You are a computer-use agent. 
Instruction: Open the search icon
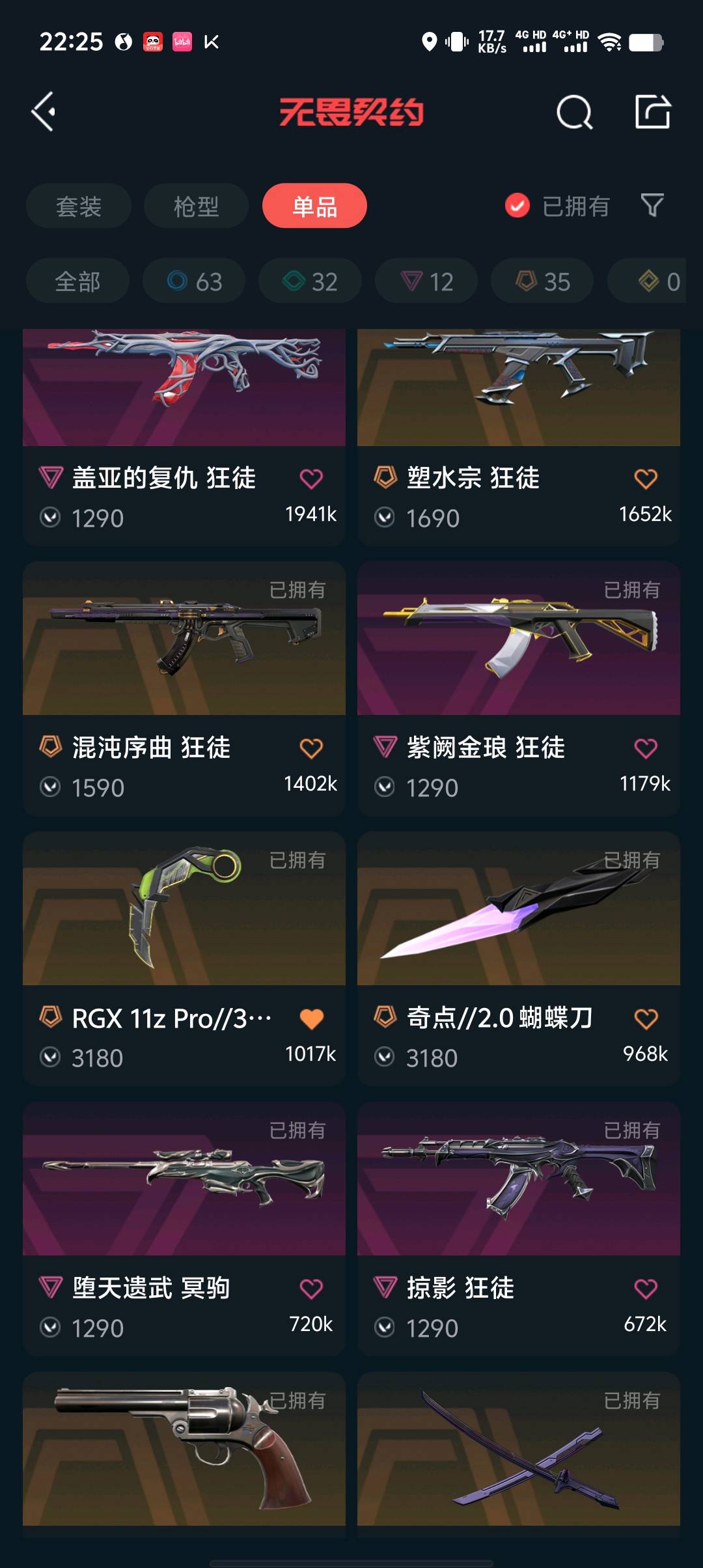pos(574,112)
